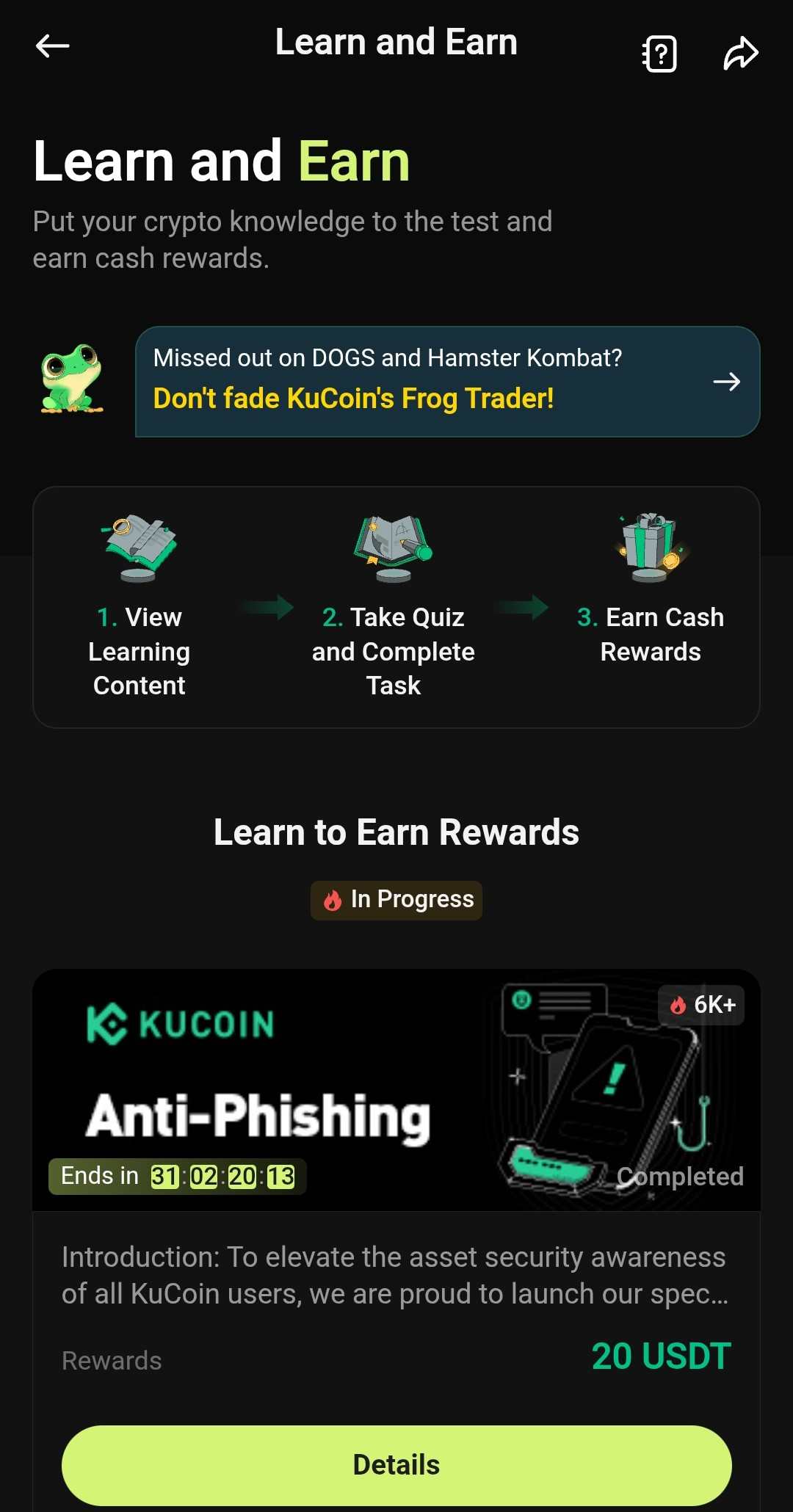793x1512 pixels.
Task: Share the Learn and Earn page
Action: coord(740,54)
